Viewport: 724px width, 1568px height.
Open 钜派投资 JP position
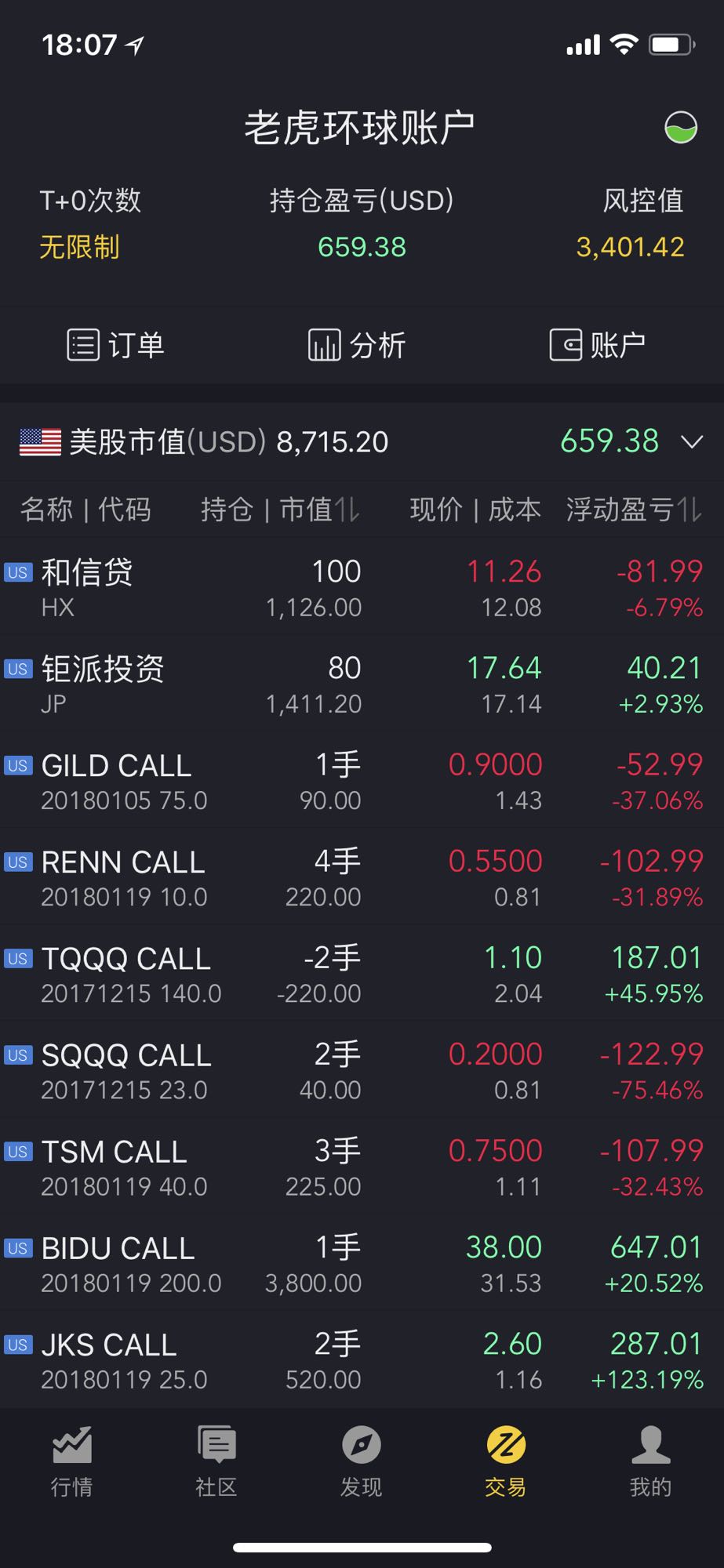coord(362,684)
